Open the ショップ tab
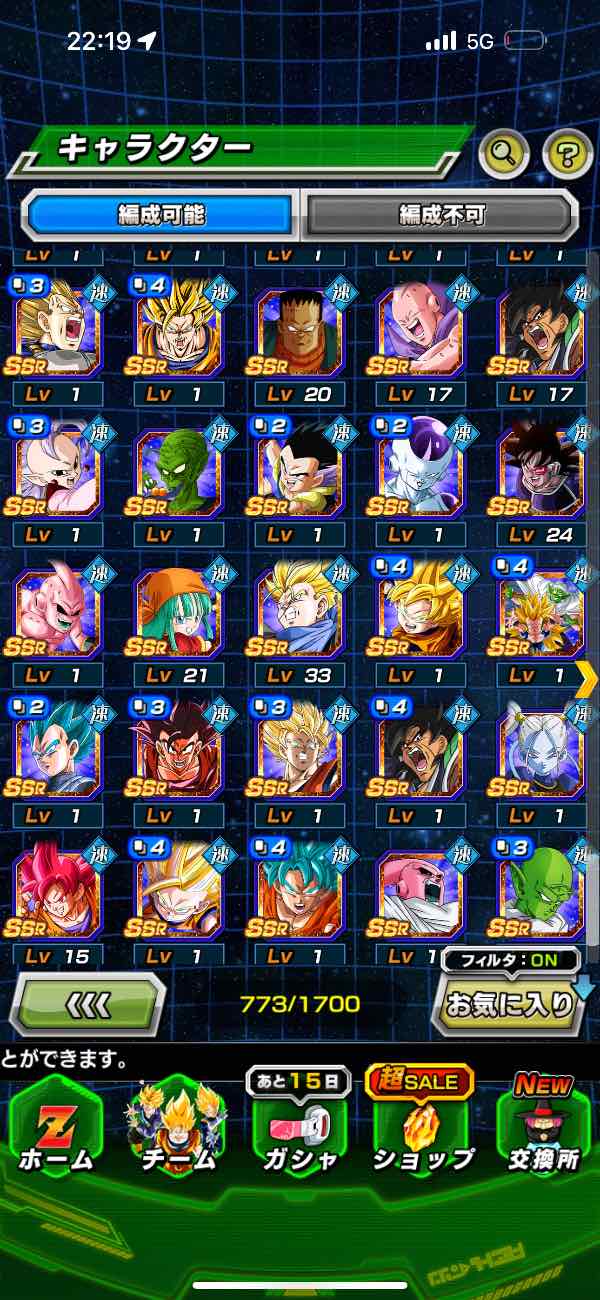 click(422, 1128)
